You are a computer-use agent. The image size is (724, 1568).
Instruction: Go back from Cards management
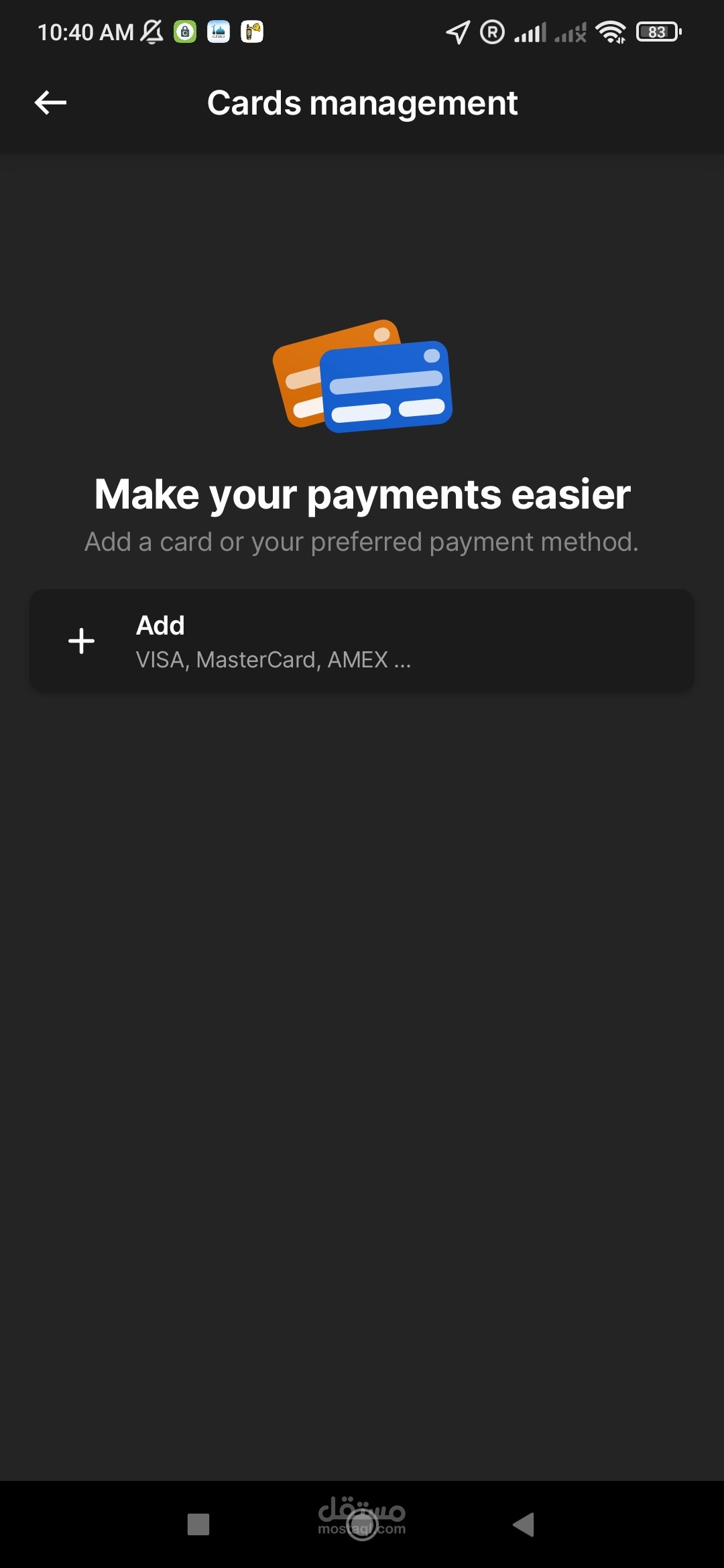point(50,103)
